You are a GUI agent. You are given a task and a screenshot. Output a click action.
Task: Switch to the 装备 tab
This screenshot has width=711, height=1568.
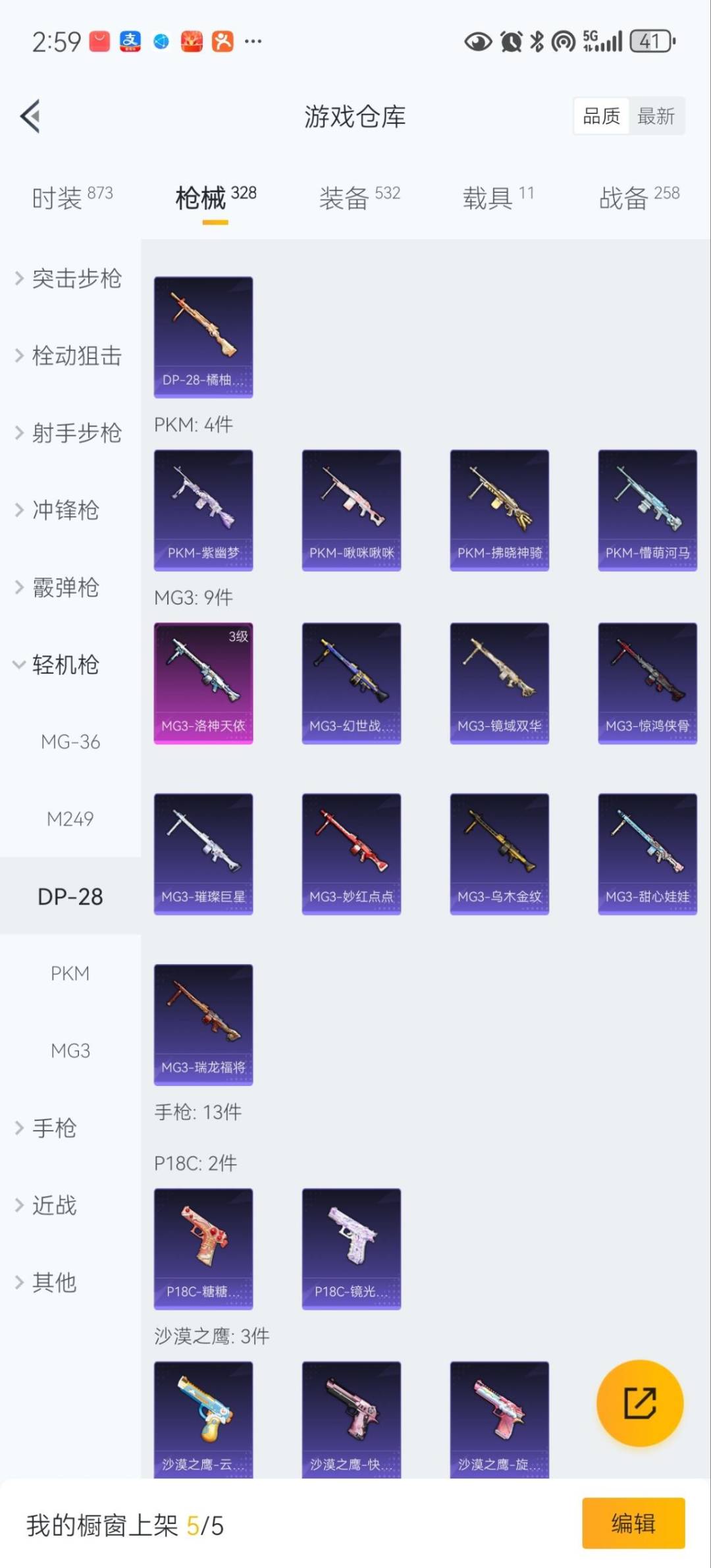[x=359, y=197]
